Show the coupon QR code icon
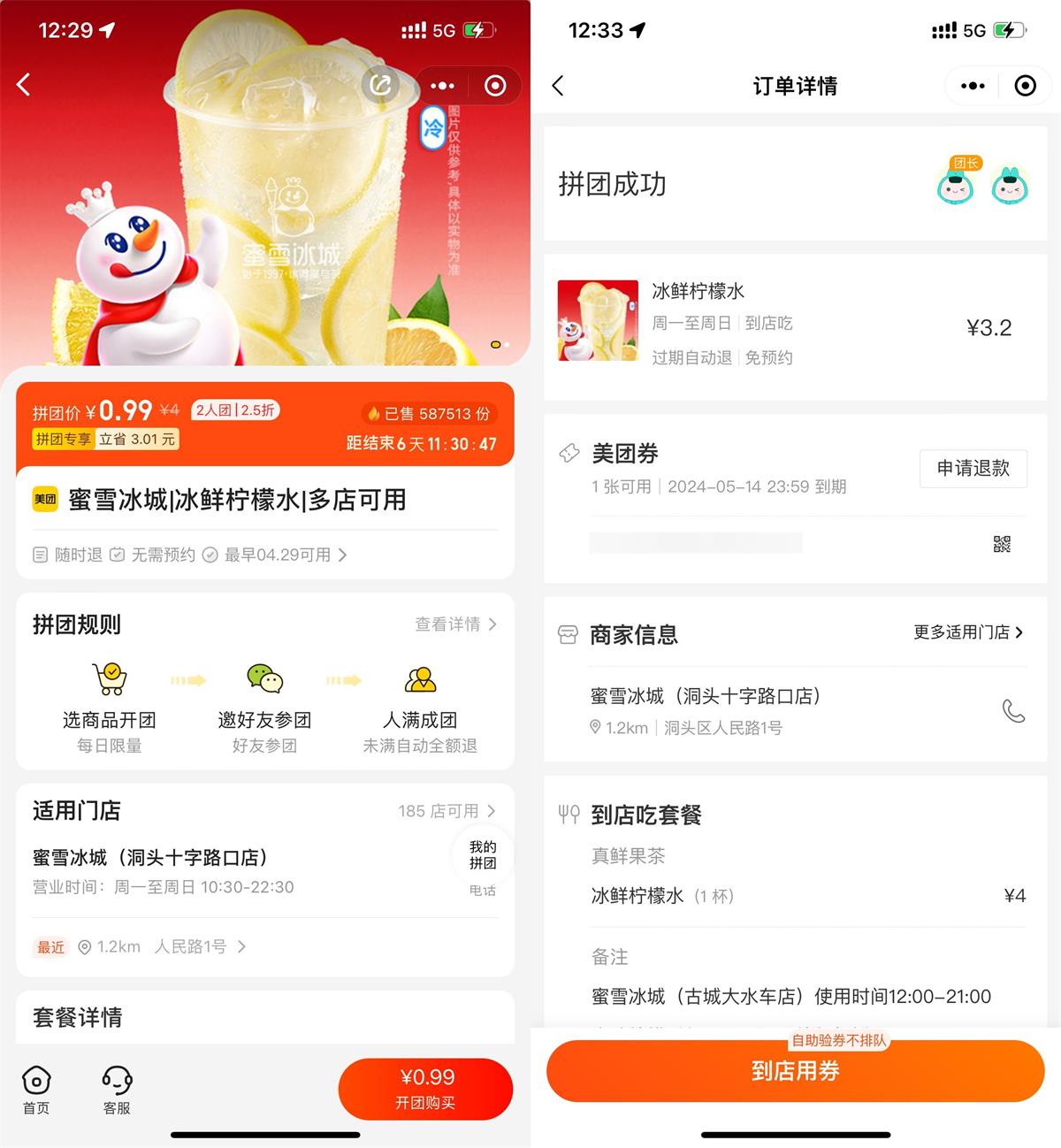 point(1002,545)
